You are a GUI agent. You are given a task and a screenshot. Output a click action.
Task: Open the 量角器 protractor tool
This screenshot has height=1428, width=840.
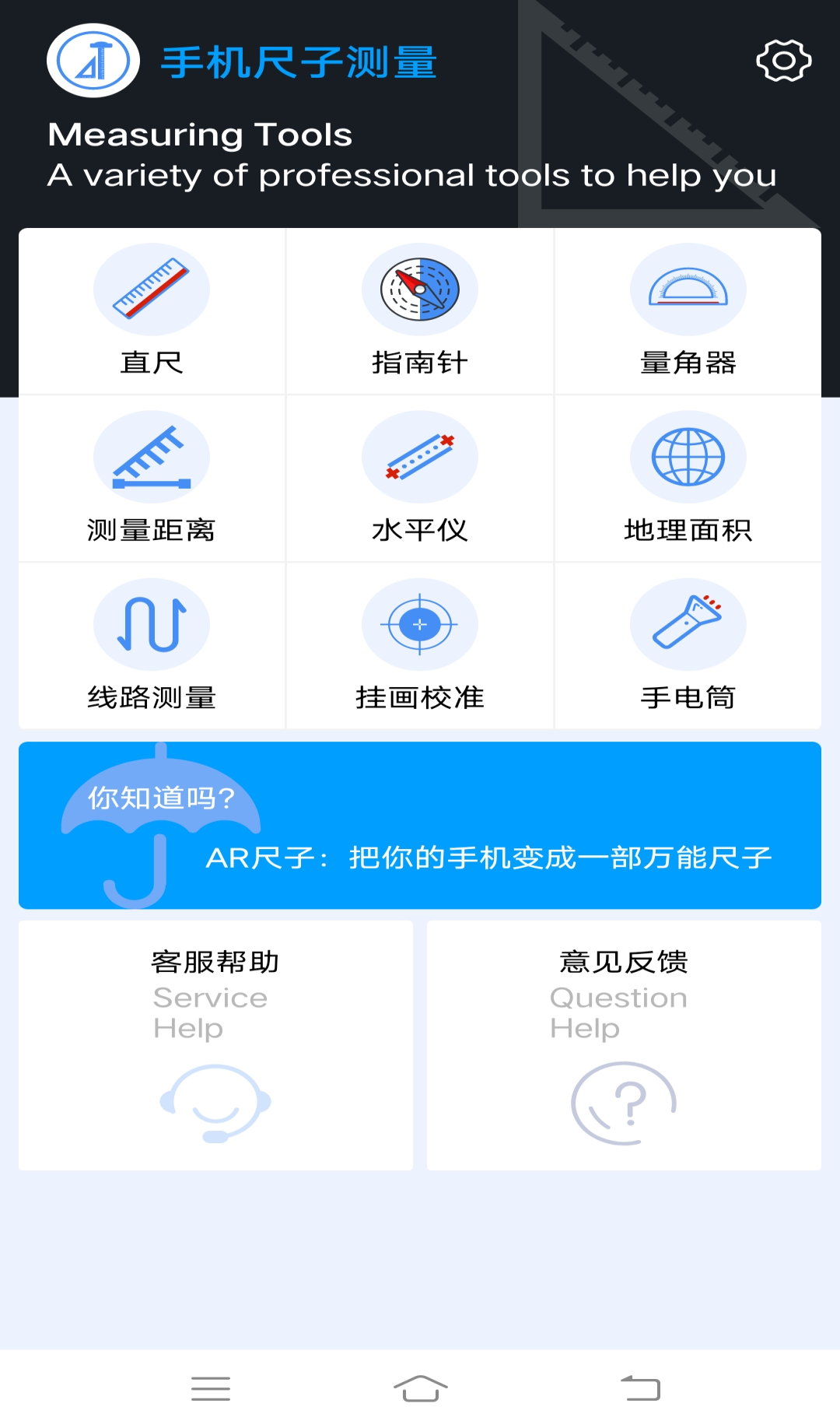(688, 311)
